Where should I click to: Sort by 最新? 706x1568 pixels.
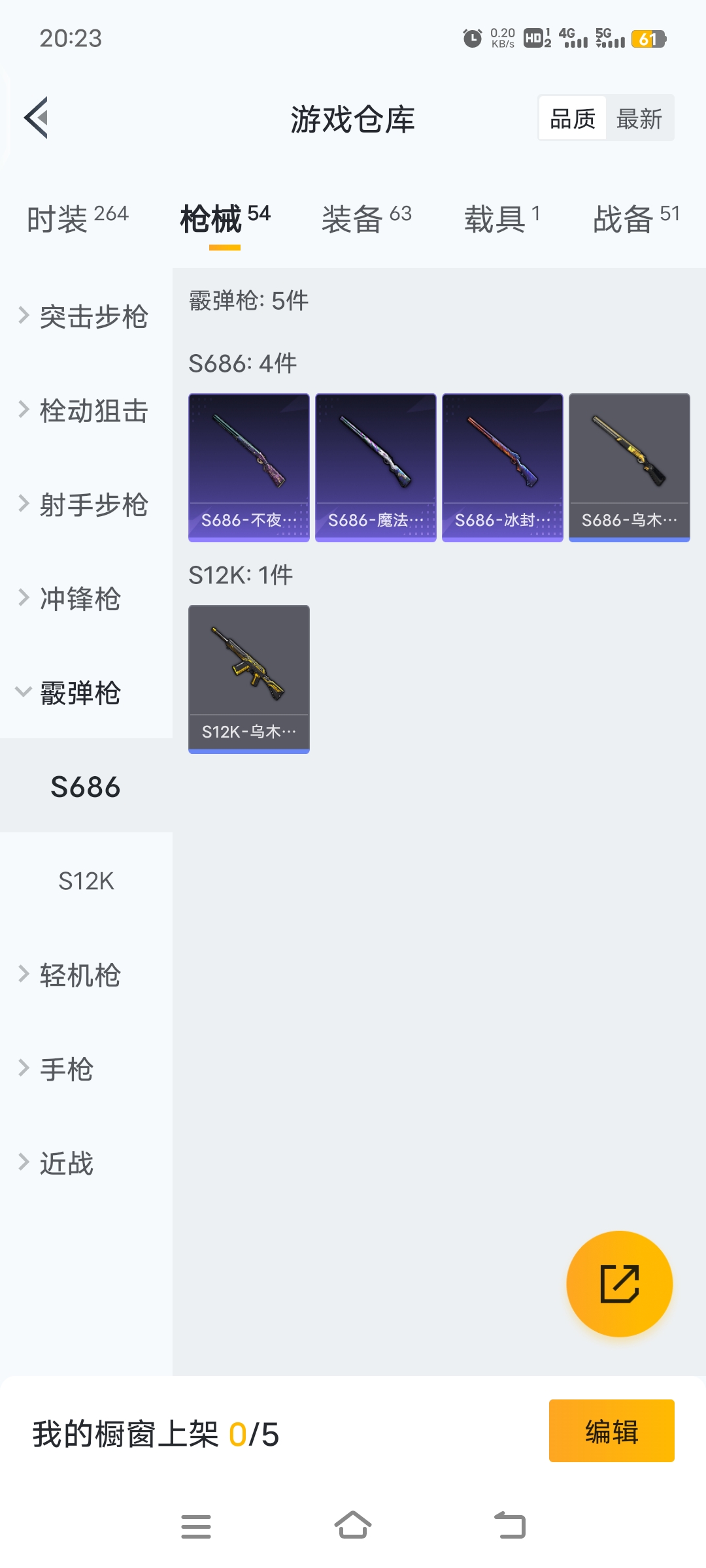click(x=639, y=119)
